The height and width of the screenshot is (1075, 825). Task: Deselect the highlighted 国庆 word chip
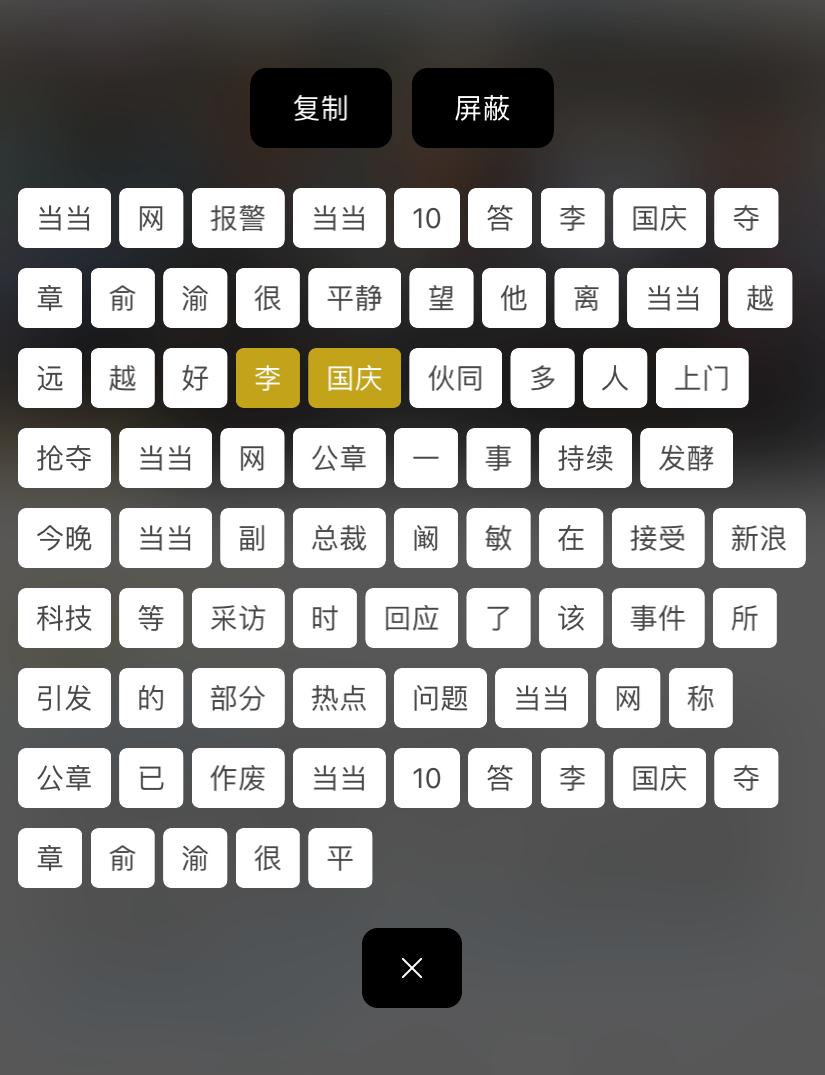pyautogui.click(x=354, y=378)
